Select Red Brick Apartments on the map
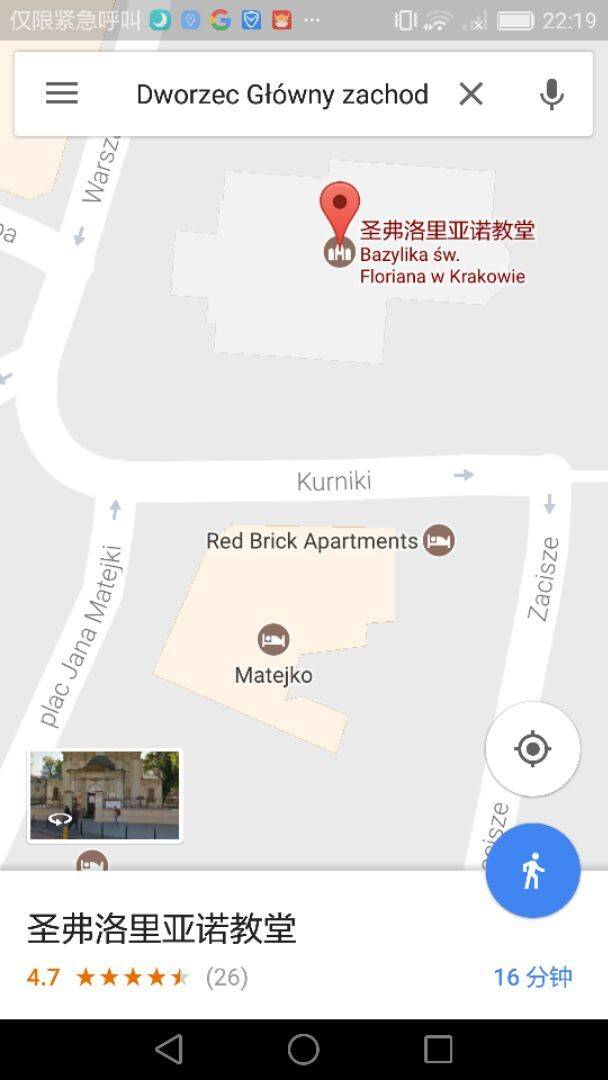 pyautogui.click(x=331, y=541)
